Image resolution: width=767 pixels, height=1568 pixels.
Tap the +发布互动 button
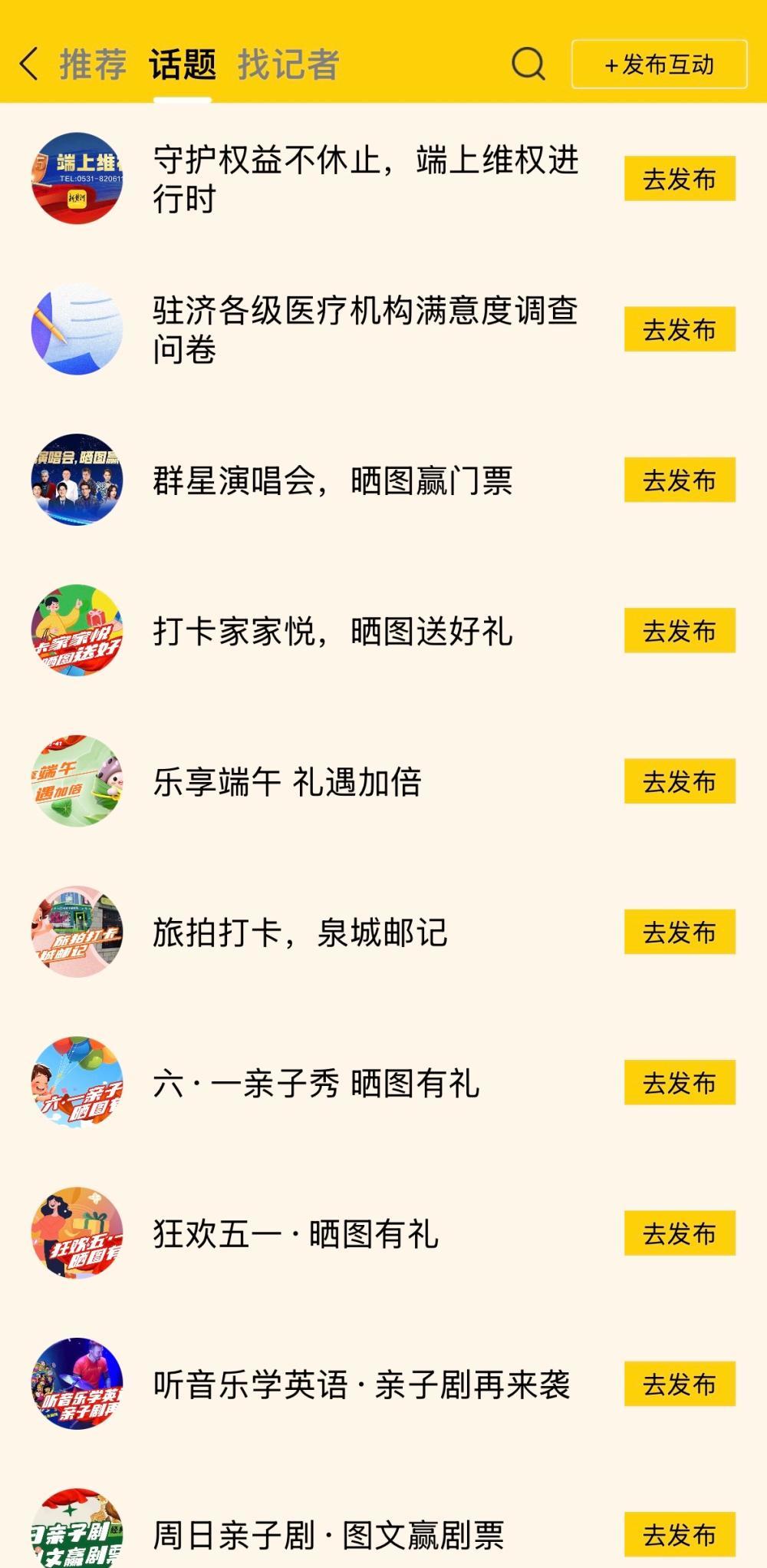pyautogui.click(x=659, y=64)
